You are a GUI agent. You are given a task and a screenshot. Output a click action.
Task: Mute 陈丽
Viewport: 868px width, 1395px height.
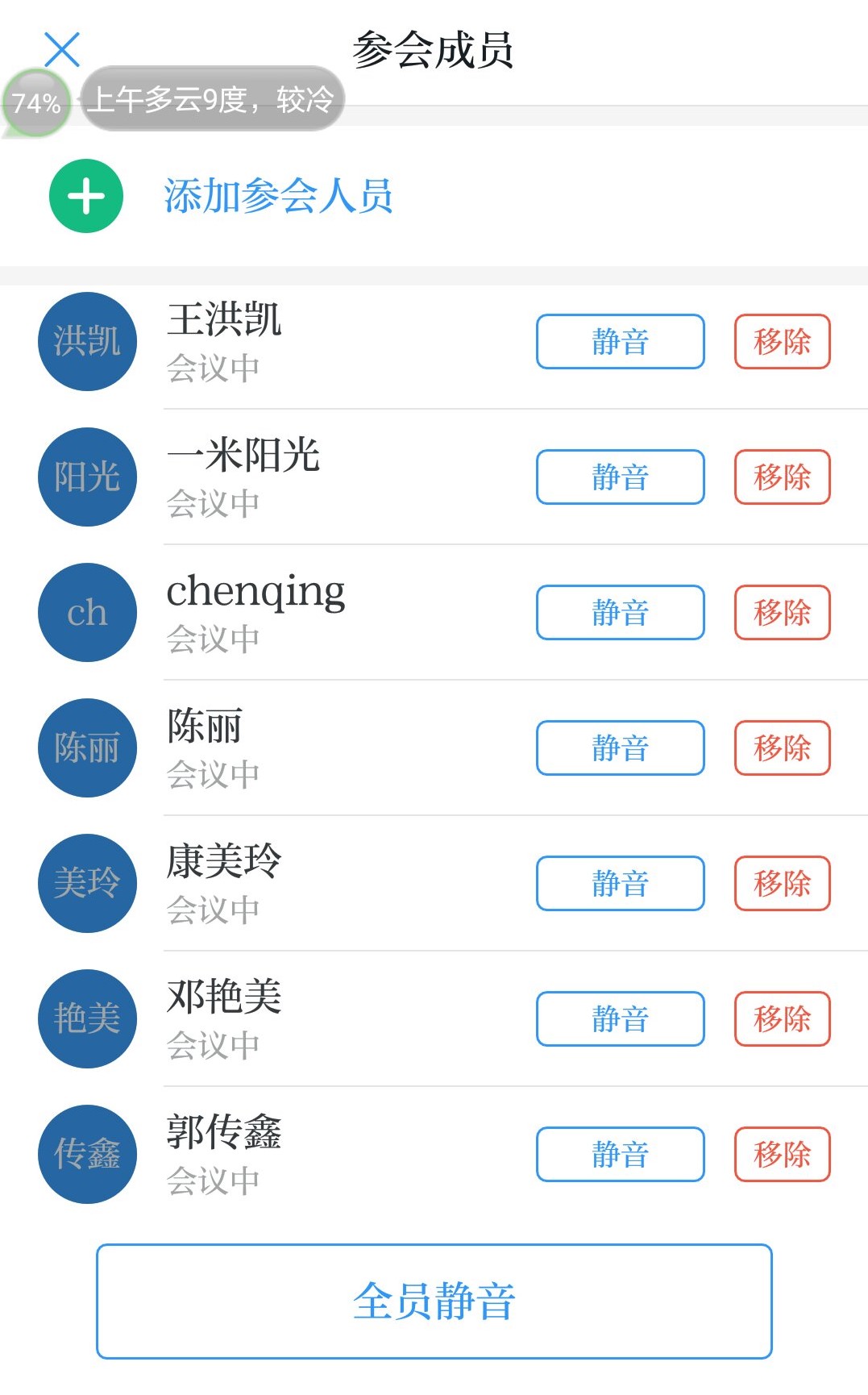point(620,748)
